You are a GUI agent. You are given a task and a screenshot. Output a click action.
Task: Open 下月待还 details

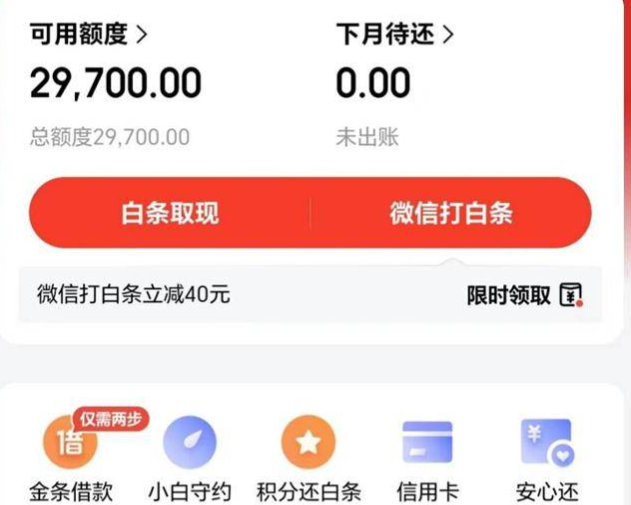[394, 35]
